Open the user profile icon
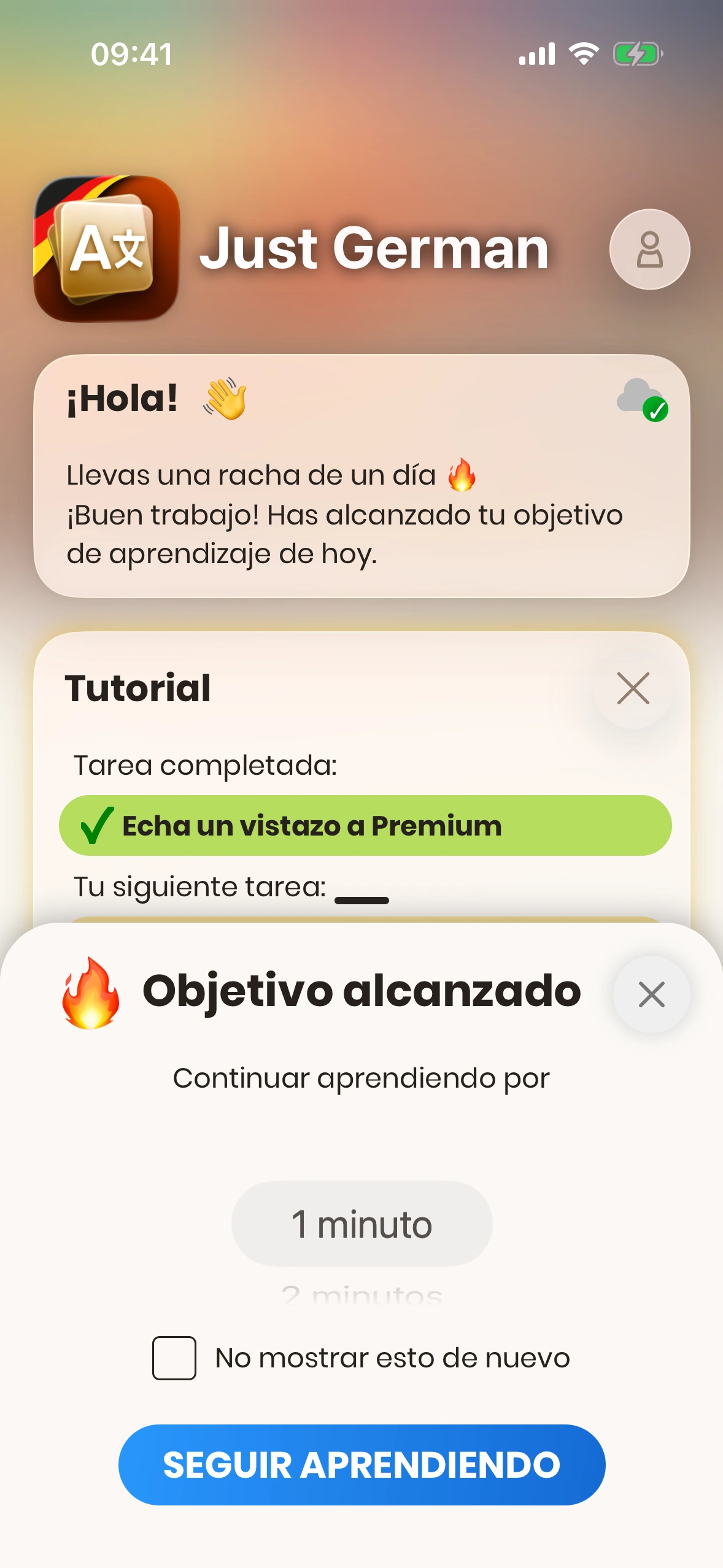Viewport: 723px width, 1568px height. 649,249
